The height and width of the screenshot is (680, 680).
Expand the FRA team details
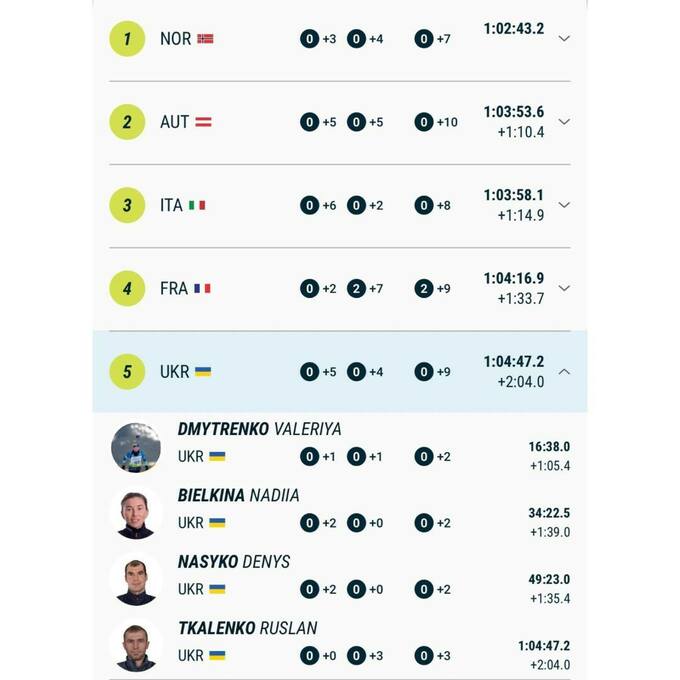pyautogui.click(x=564, y=288)
